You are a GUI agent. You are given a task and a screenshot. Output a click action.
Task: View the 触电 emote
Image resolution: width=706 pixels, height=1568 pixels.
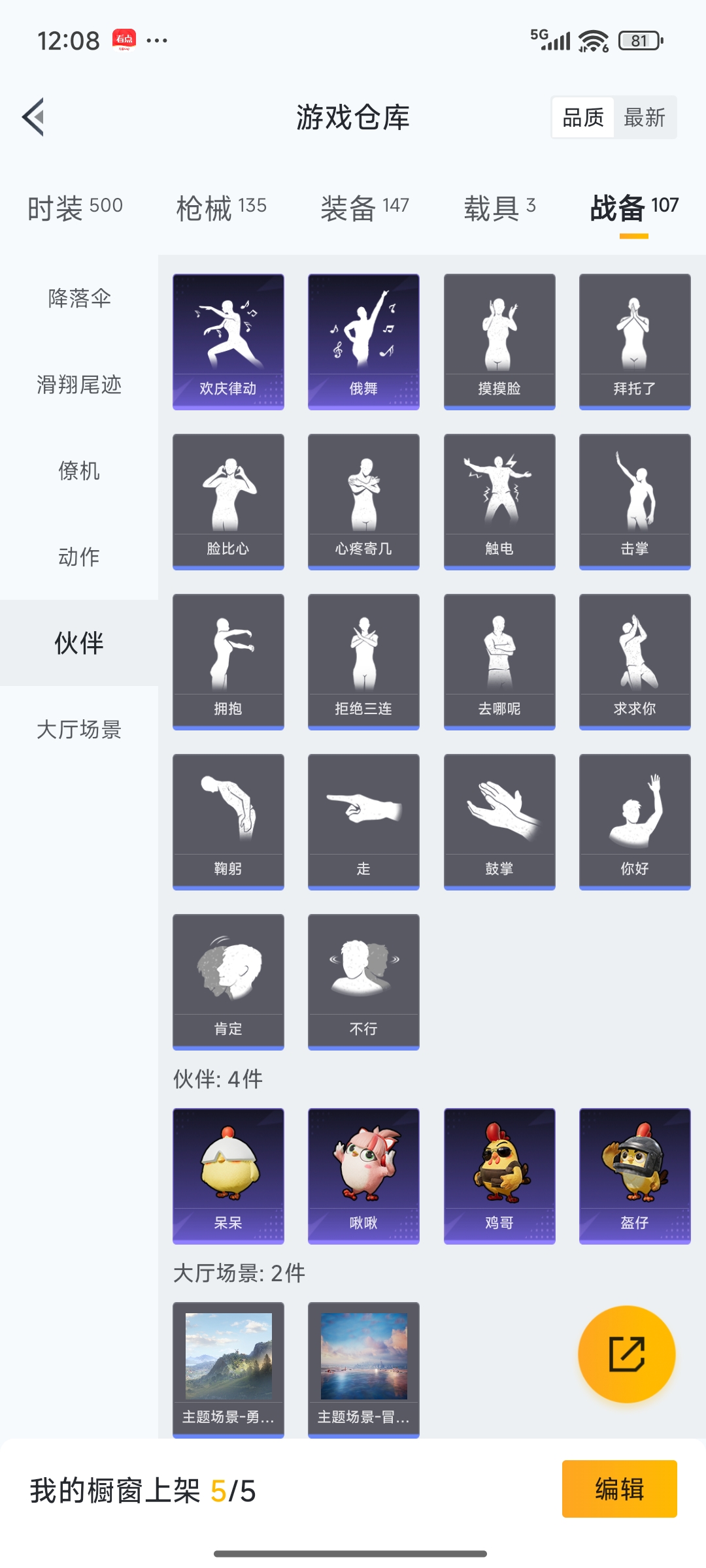pyautogui.click(x=499, y=502)
